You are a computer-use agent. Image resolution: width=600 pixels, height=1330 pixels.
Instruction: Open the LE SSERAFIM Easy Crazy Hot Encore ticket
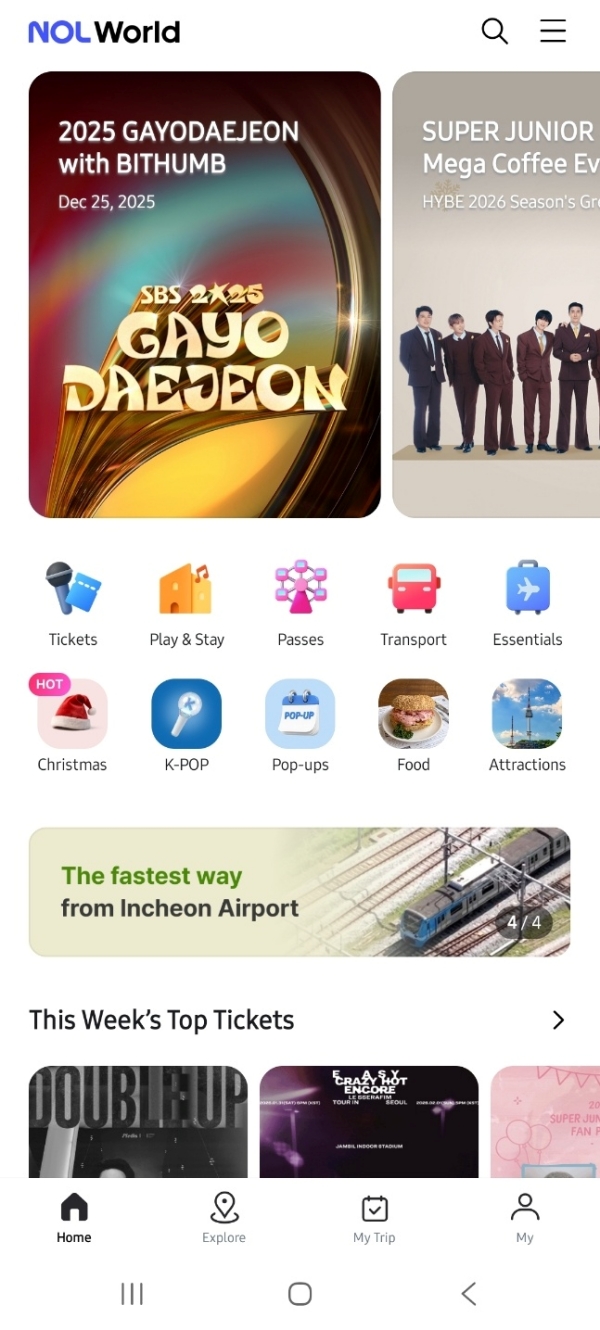pyautogui.click(x=369, y=1121)
